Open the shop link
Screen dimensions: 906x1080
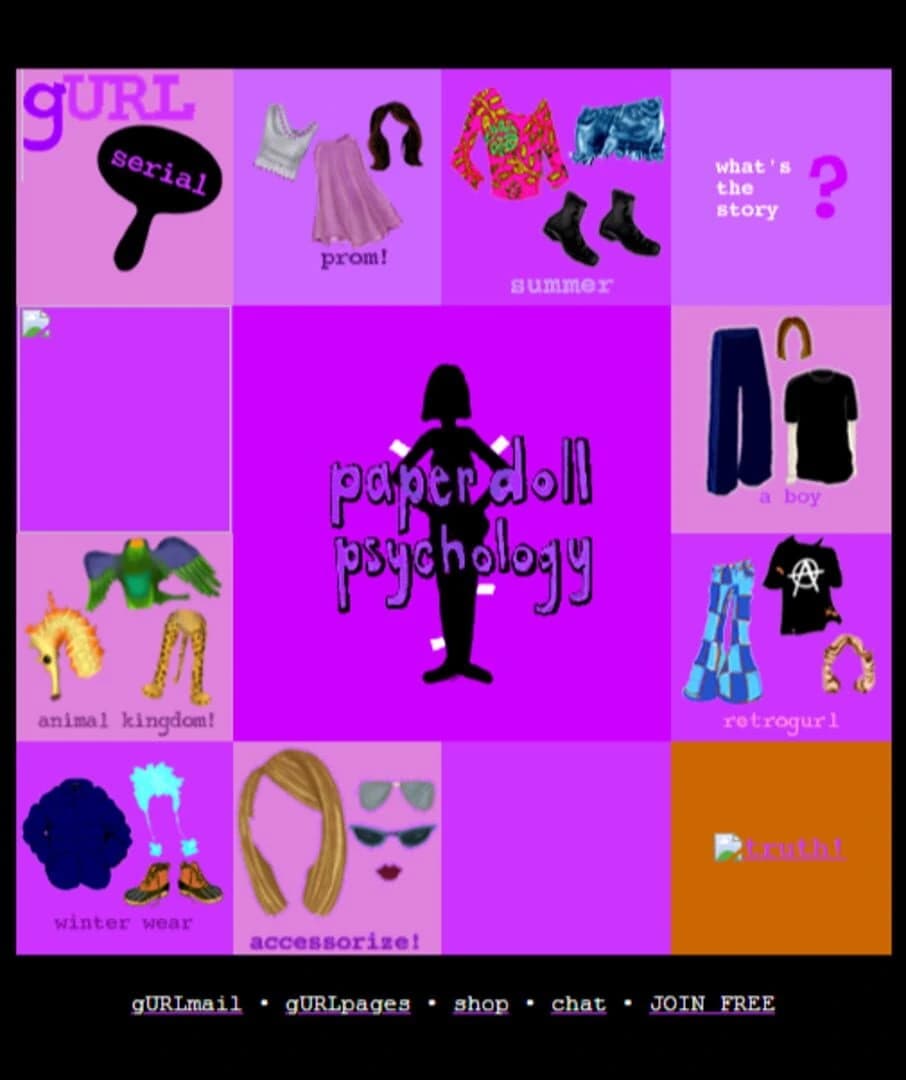pyautogui.click(x=481, y=1003)
